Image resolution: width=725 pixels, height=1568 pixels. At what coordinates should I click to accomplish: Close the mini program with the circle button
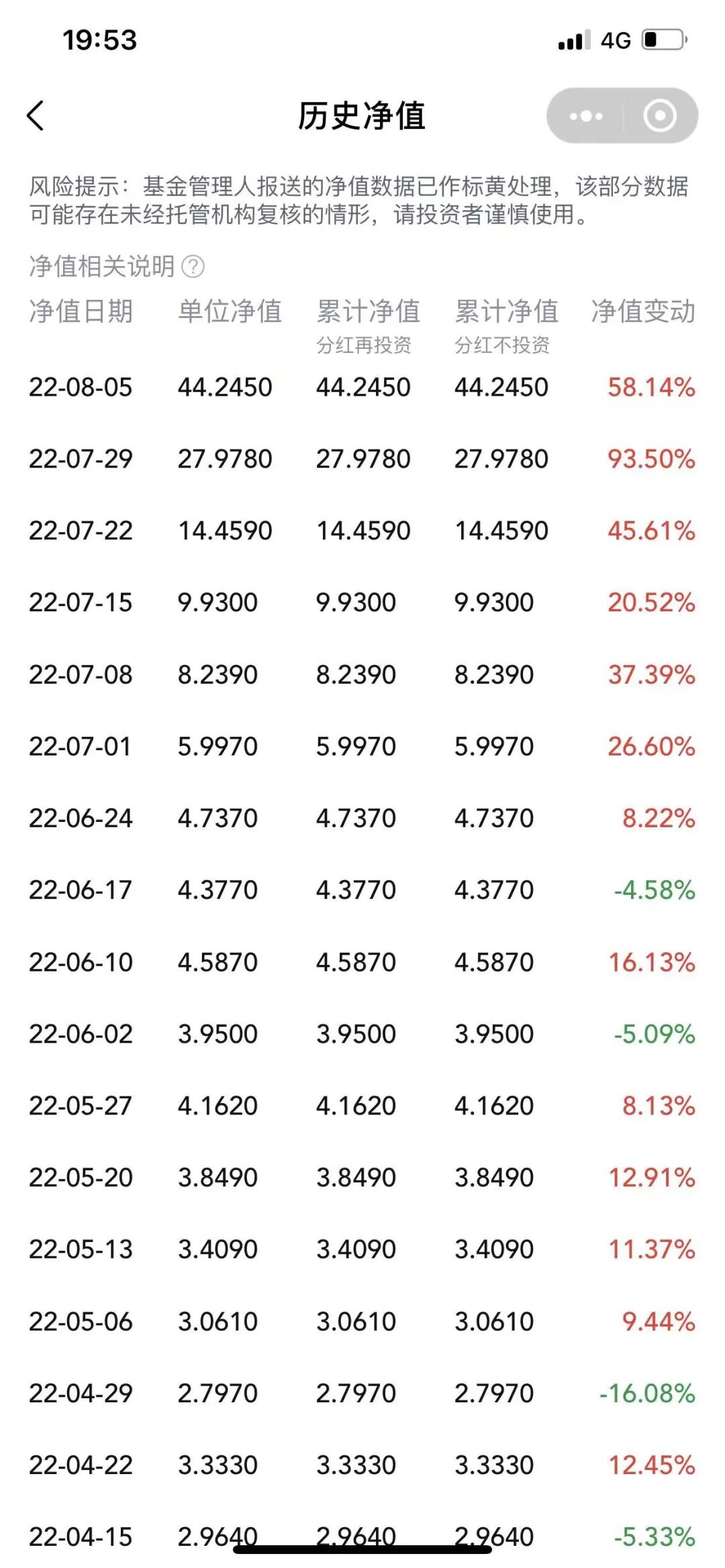[x=660, y=116]
